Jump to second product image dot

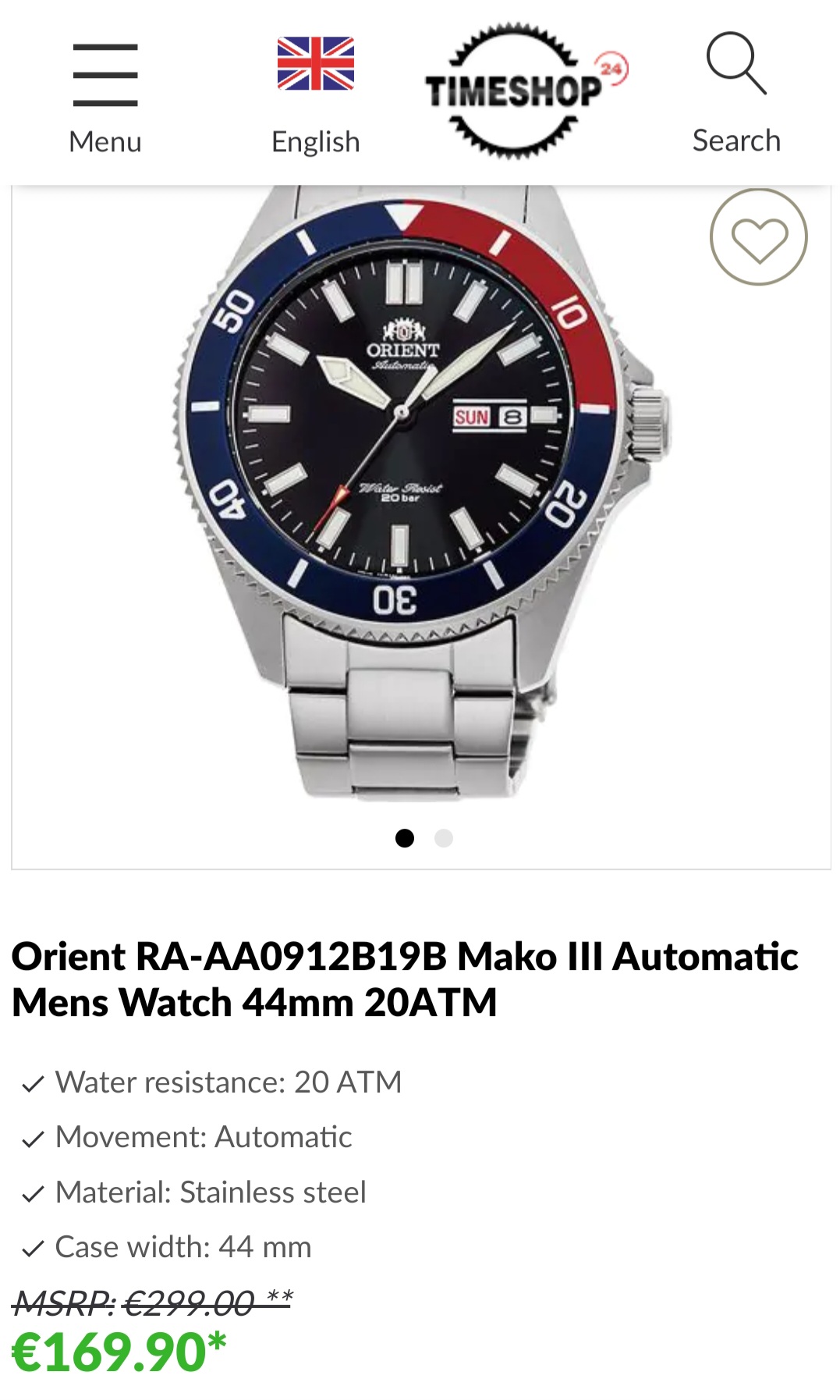pos(444,838)
